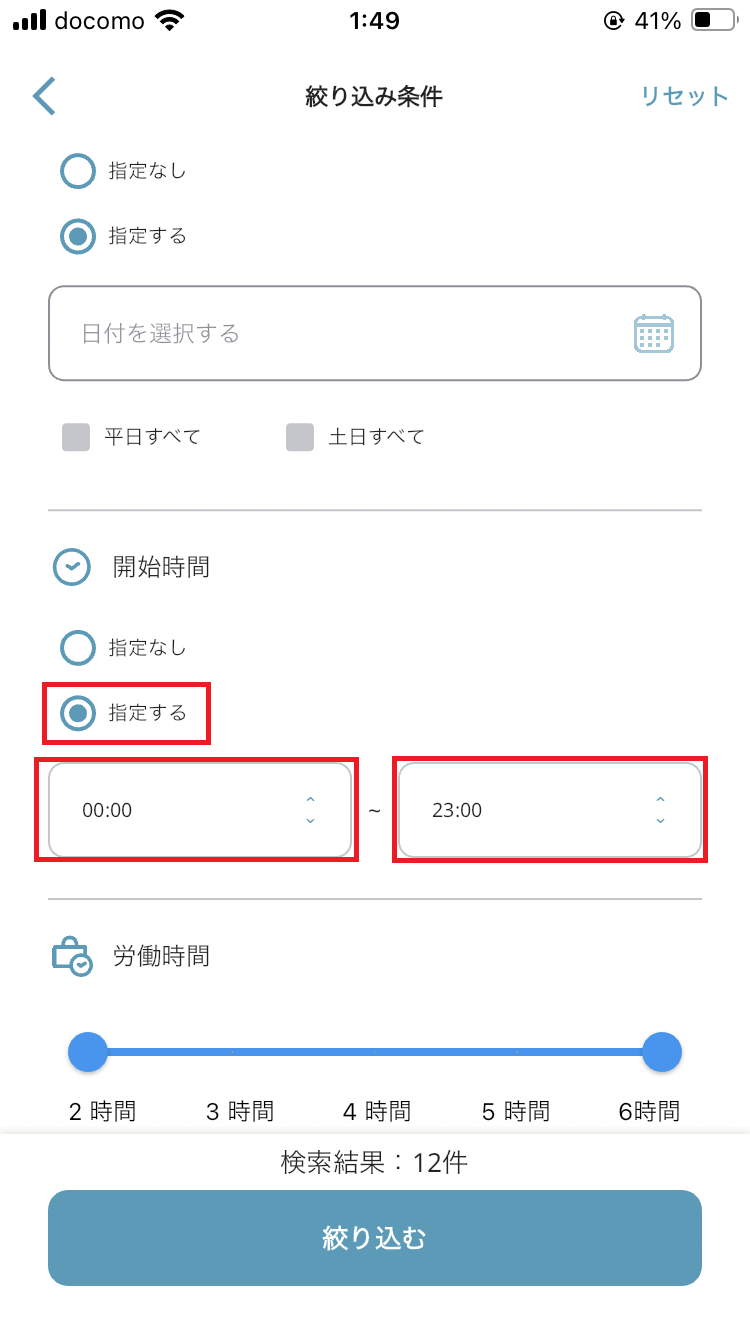Apply filters with 絞り込む button
Screen dimensions: 750x1334
click(x=374, y=1238)
